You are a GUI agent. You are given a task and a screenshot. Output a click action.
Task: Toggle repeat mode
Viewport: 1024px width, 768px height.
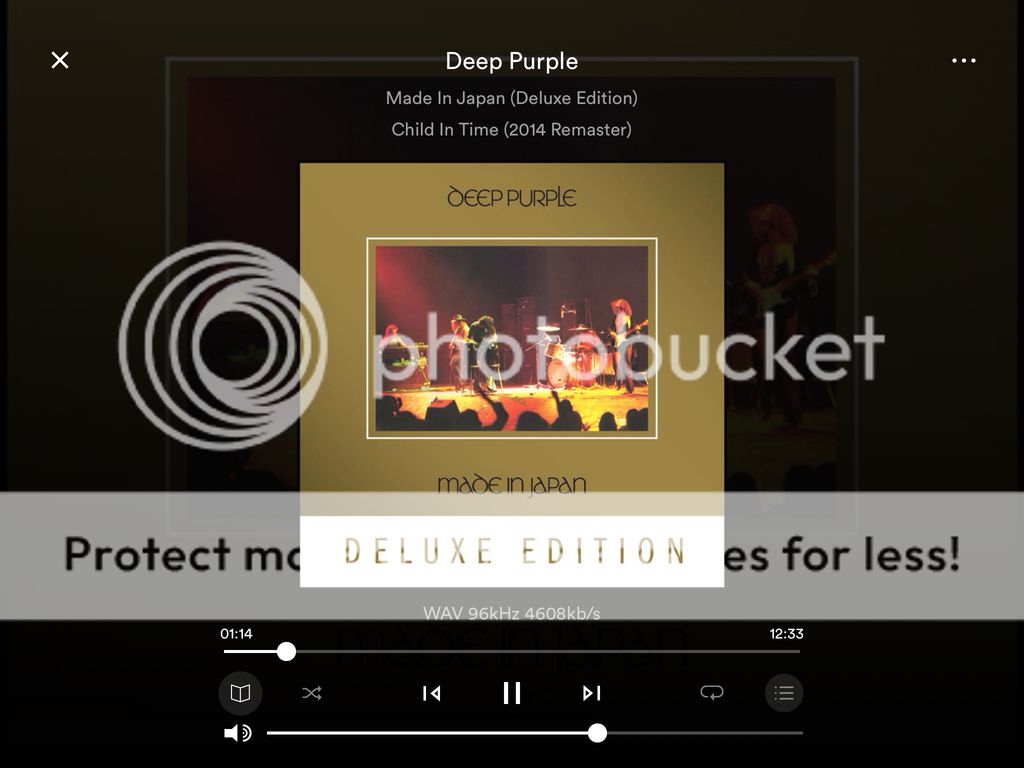pos(711,693)
